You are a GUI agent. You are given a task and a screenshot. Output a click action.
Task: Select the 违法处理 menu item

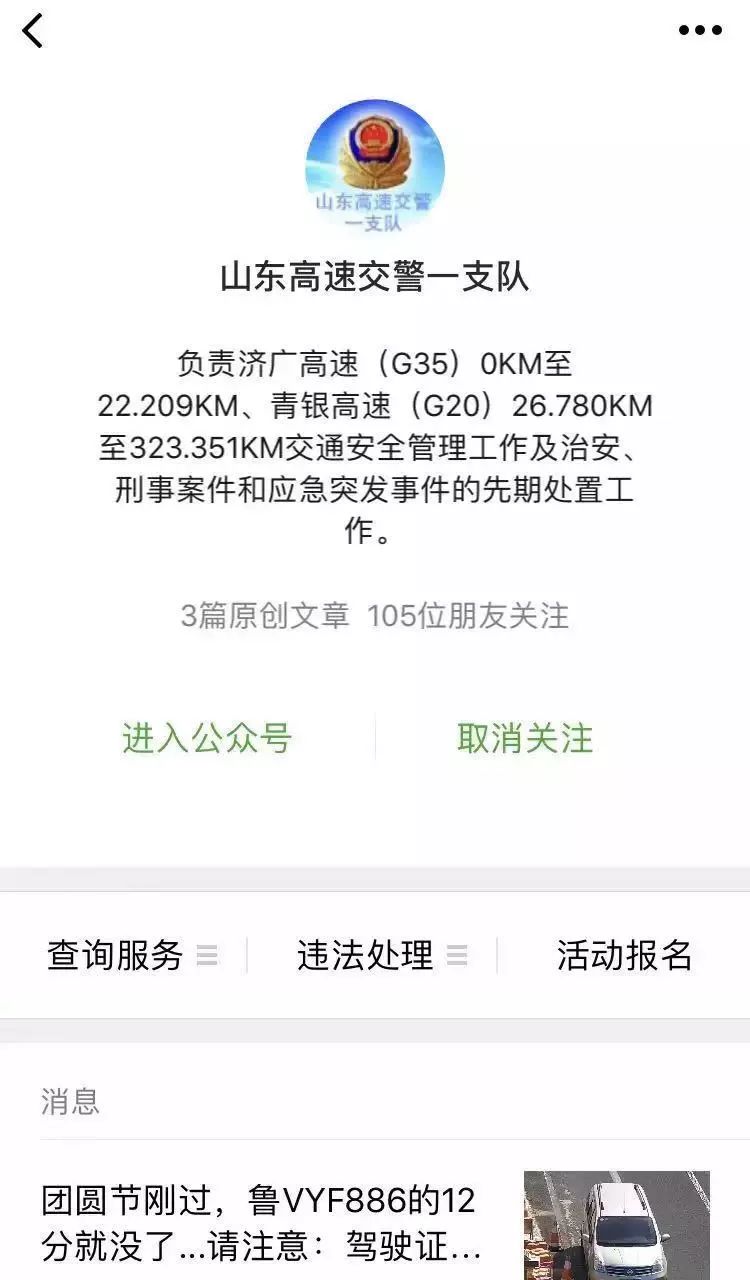(364, 957)
